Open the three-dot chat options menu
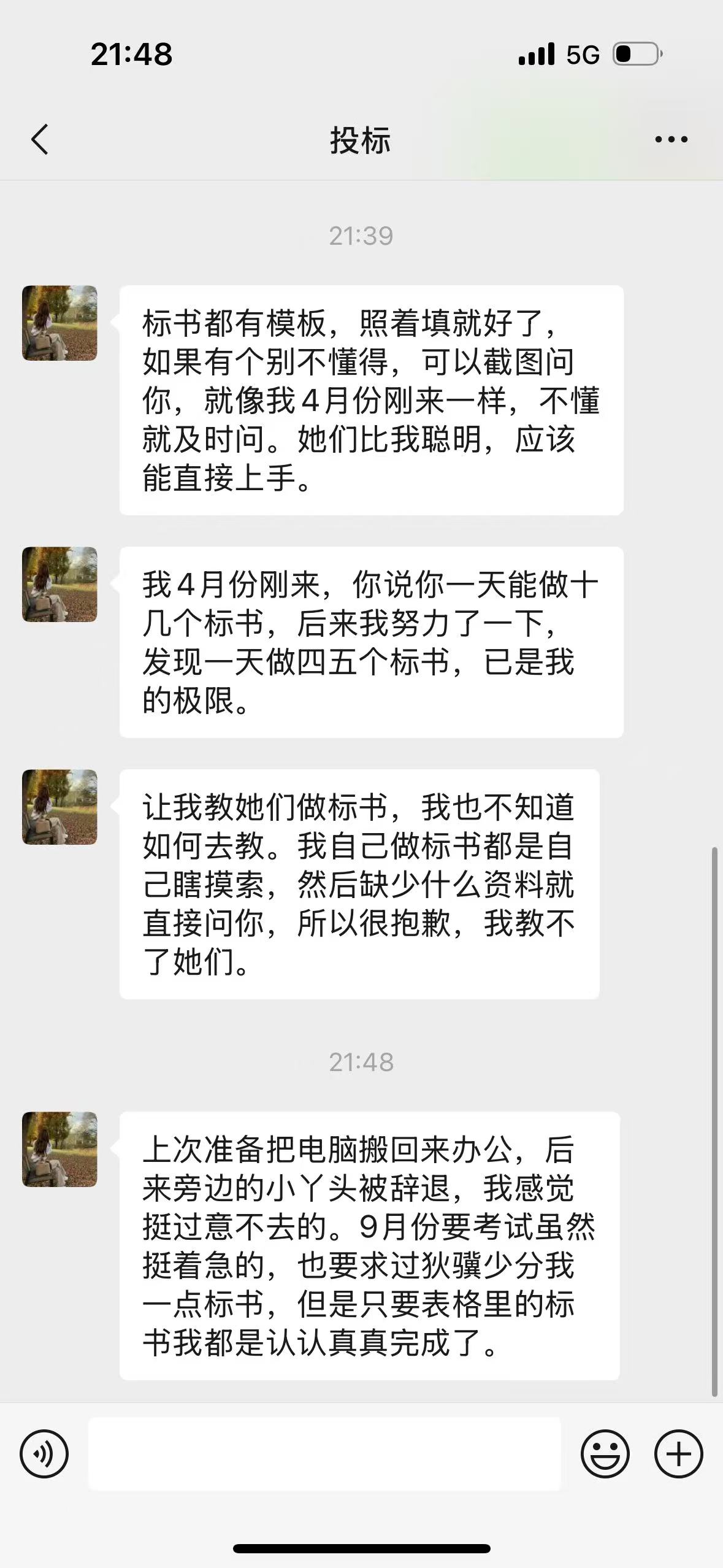The width and height of the screenshot is (723, 1568). (x=671, y=140)
